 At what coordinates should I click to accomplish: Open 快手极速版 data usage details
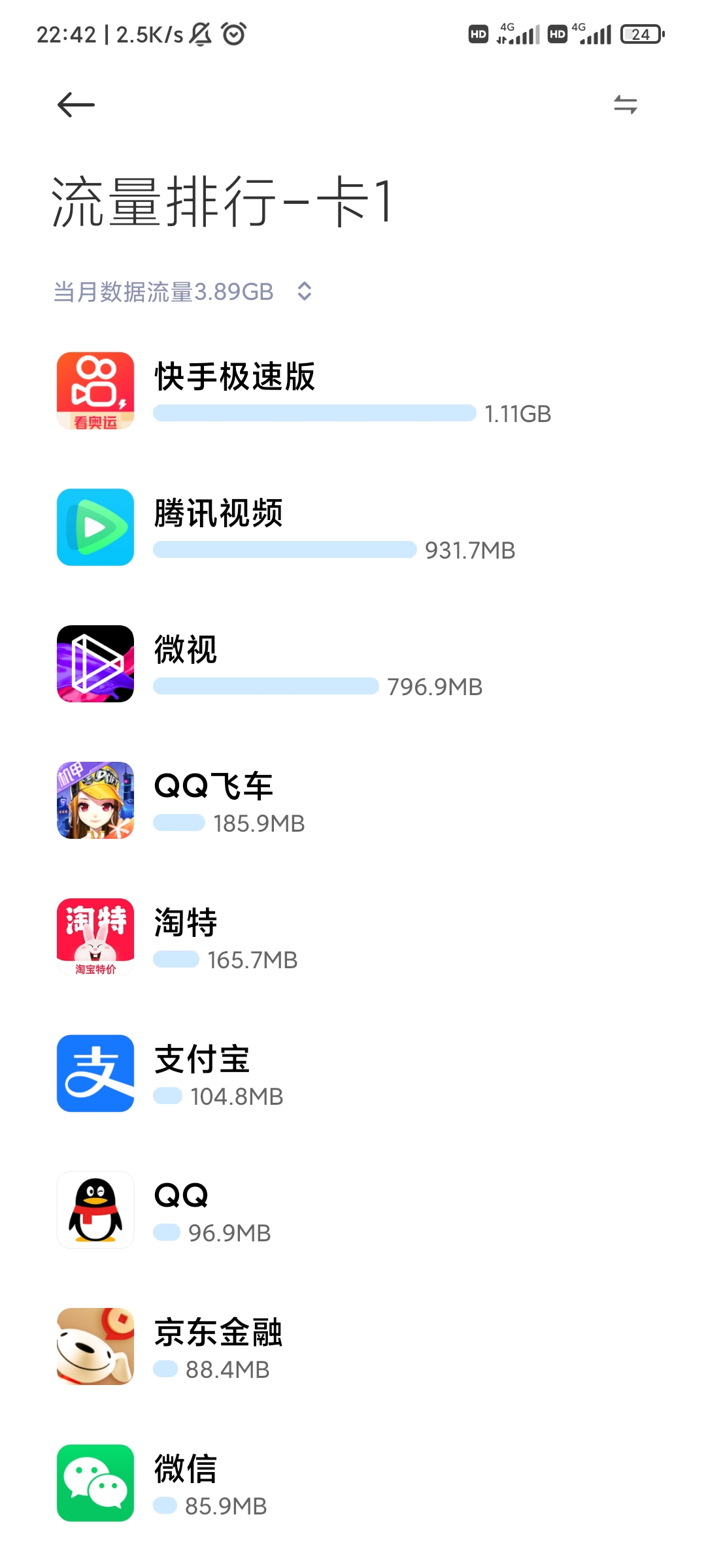click(x=353, y=391)
